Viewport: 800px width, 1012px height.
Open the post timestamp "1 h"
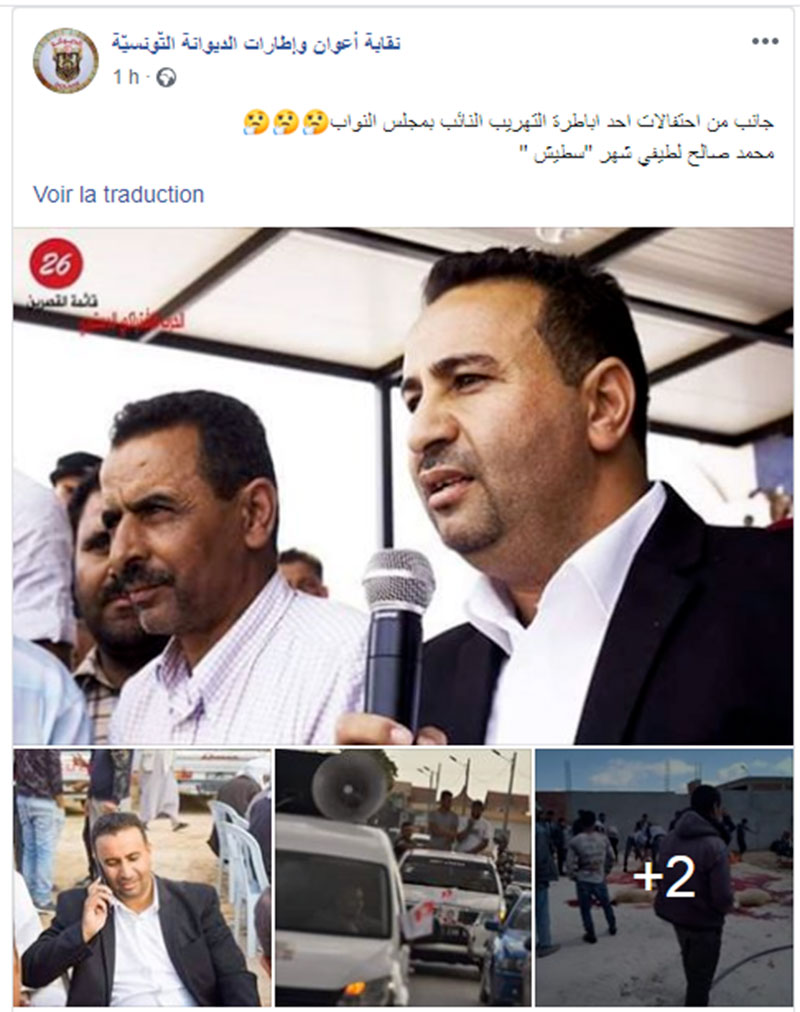point(126,77)
